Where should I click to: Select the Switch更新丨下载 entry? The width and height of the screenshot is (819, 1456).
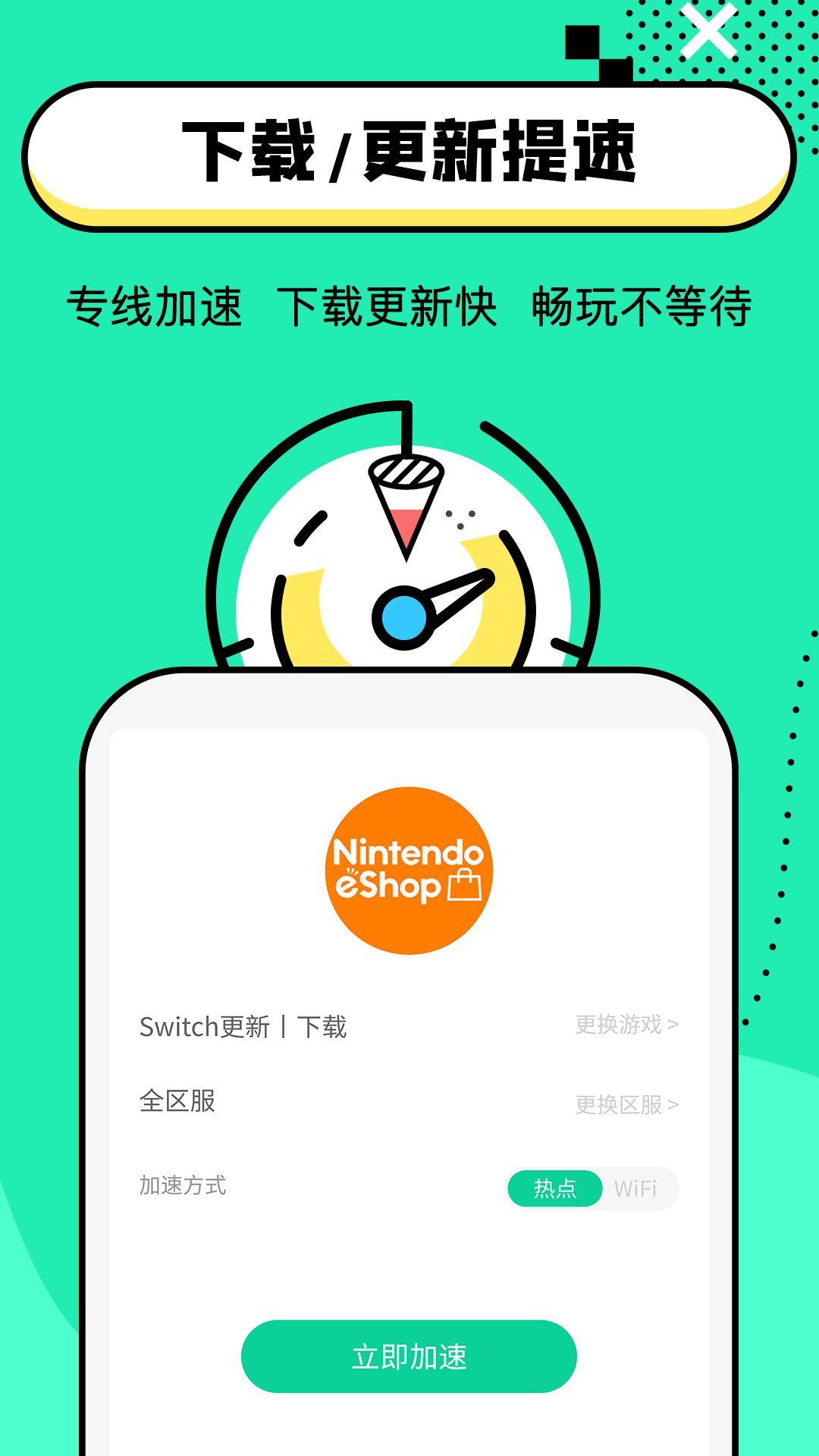tap(243, 1025)
